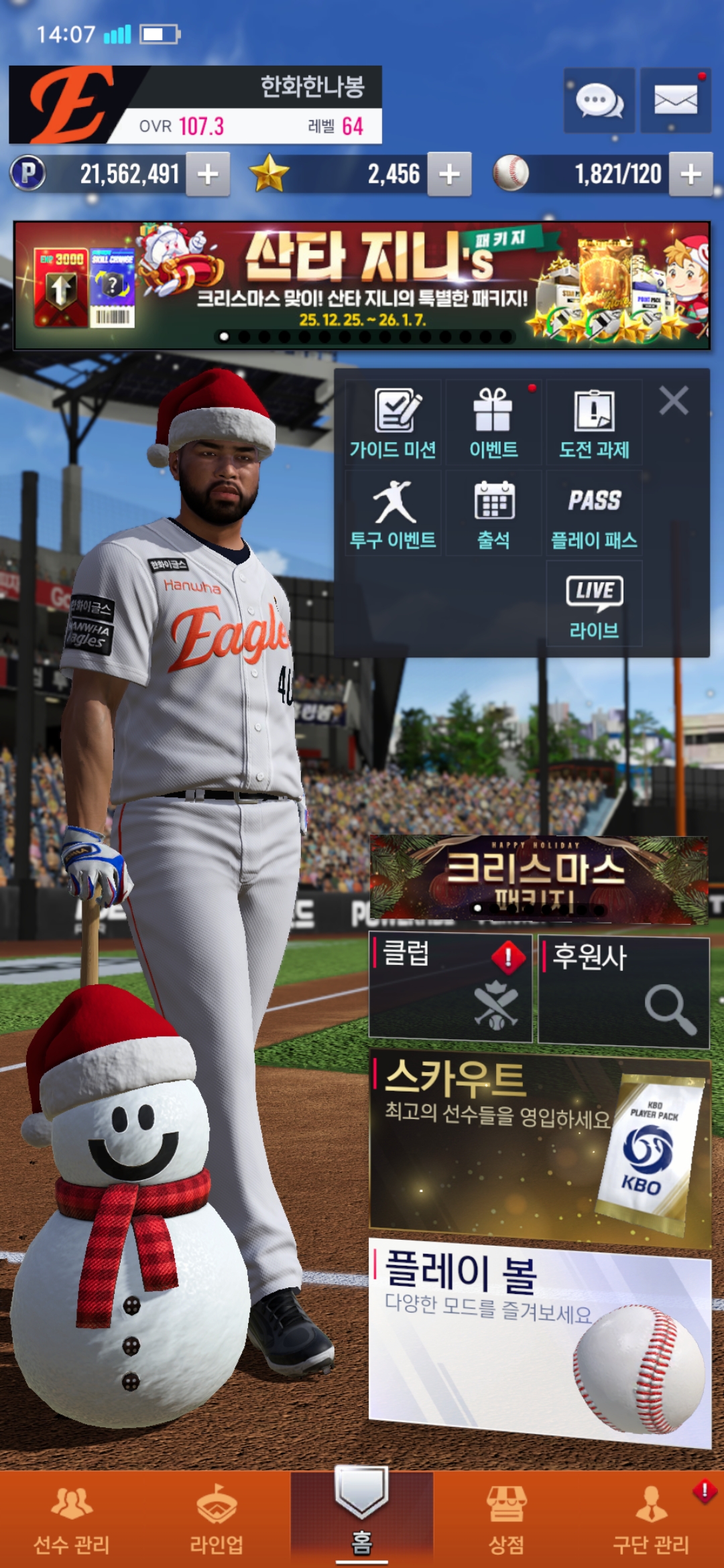Open 도전 과제
This screenshot has height=1568, width=724.
(x=594, y=423)
